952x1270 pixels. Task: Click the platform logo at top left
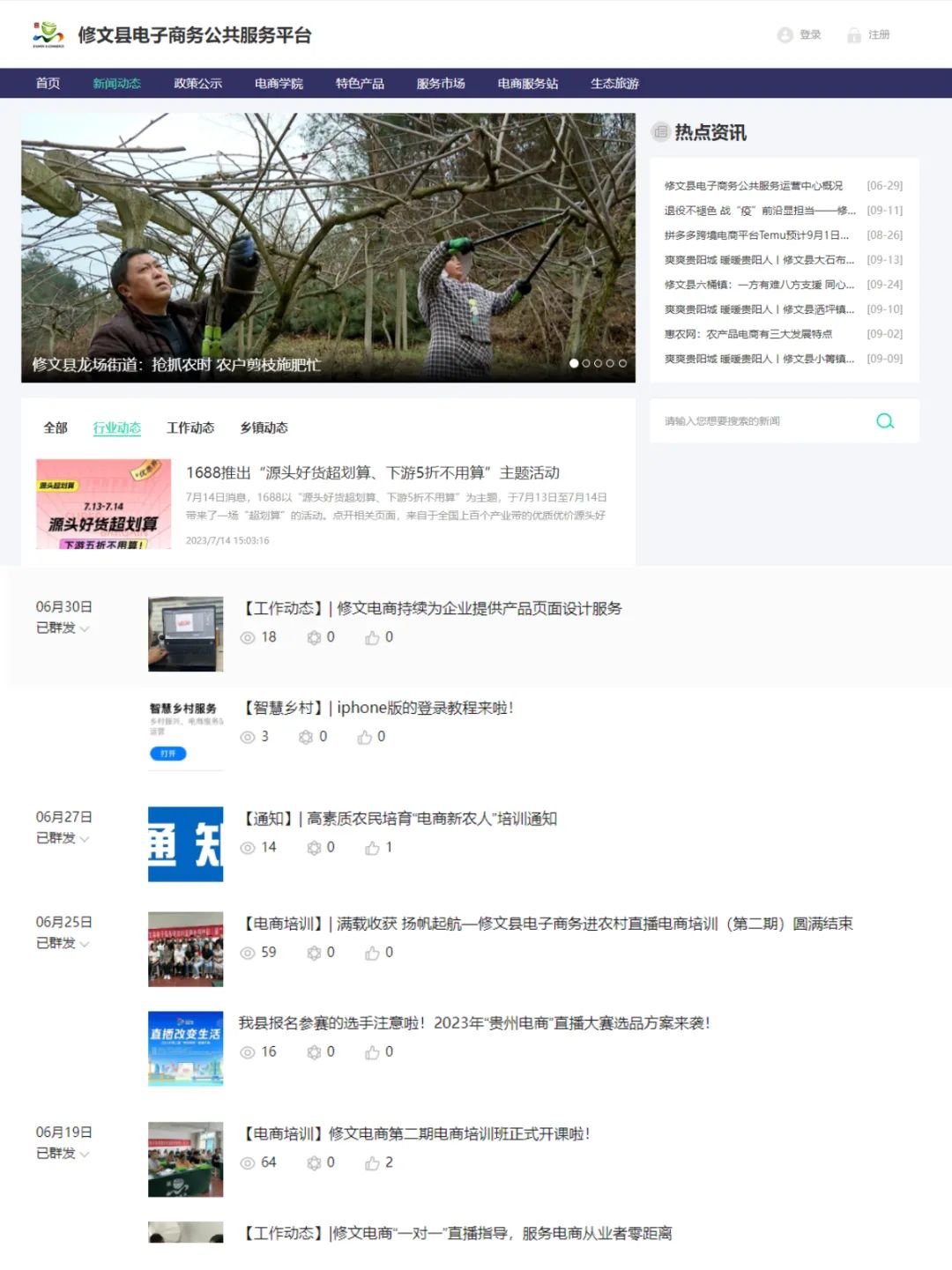pyautogui.click(x=48, y=35)
